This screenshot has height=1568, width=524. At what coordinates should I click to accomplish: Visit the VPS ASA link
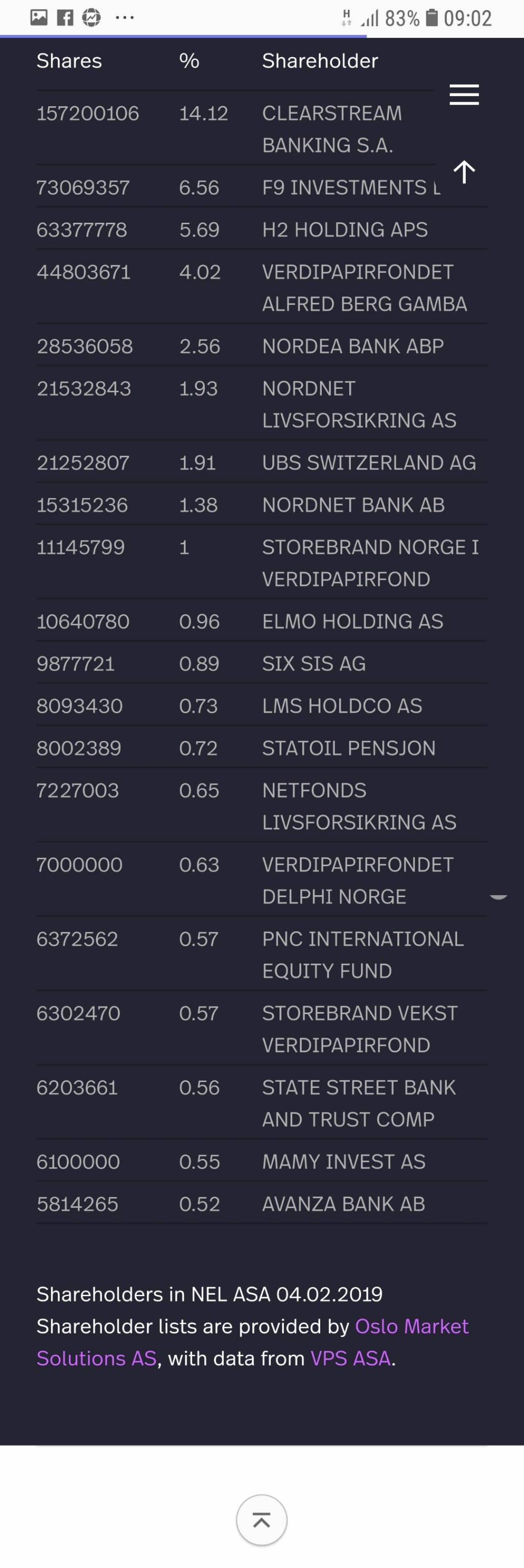tap(350, 1358)
